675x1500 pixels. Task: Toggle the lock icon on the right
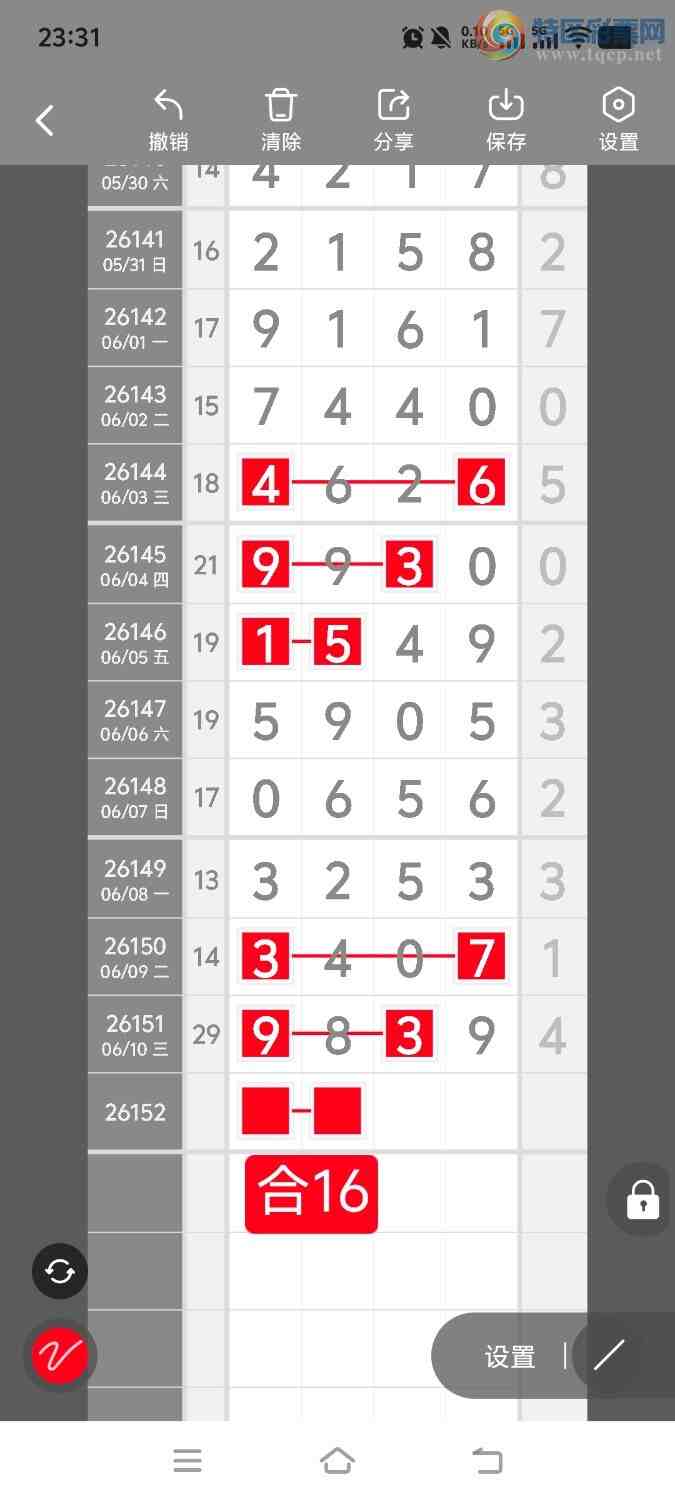(x=642, y=1199)
